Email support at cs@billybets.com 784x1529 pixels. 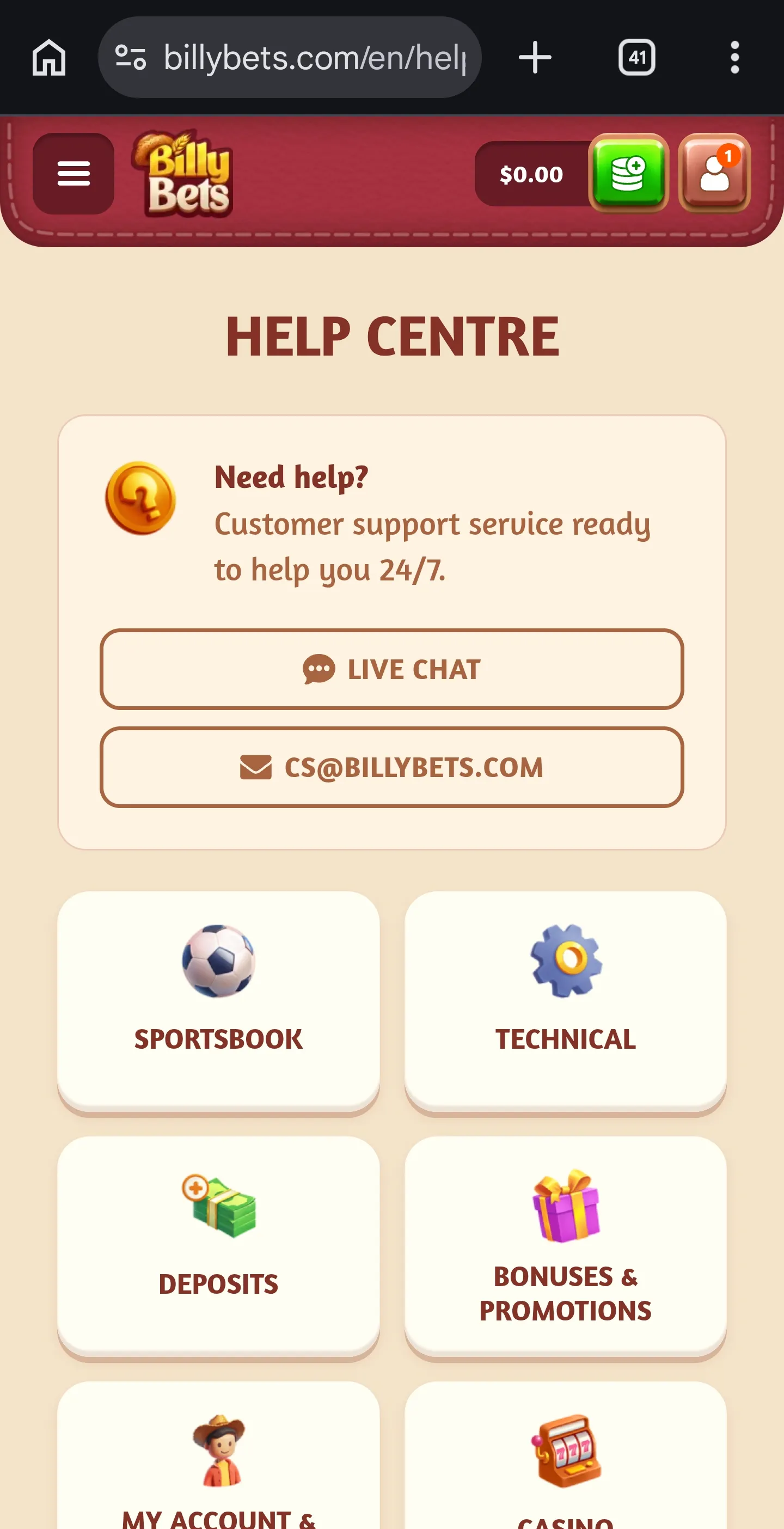391,767
